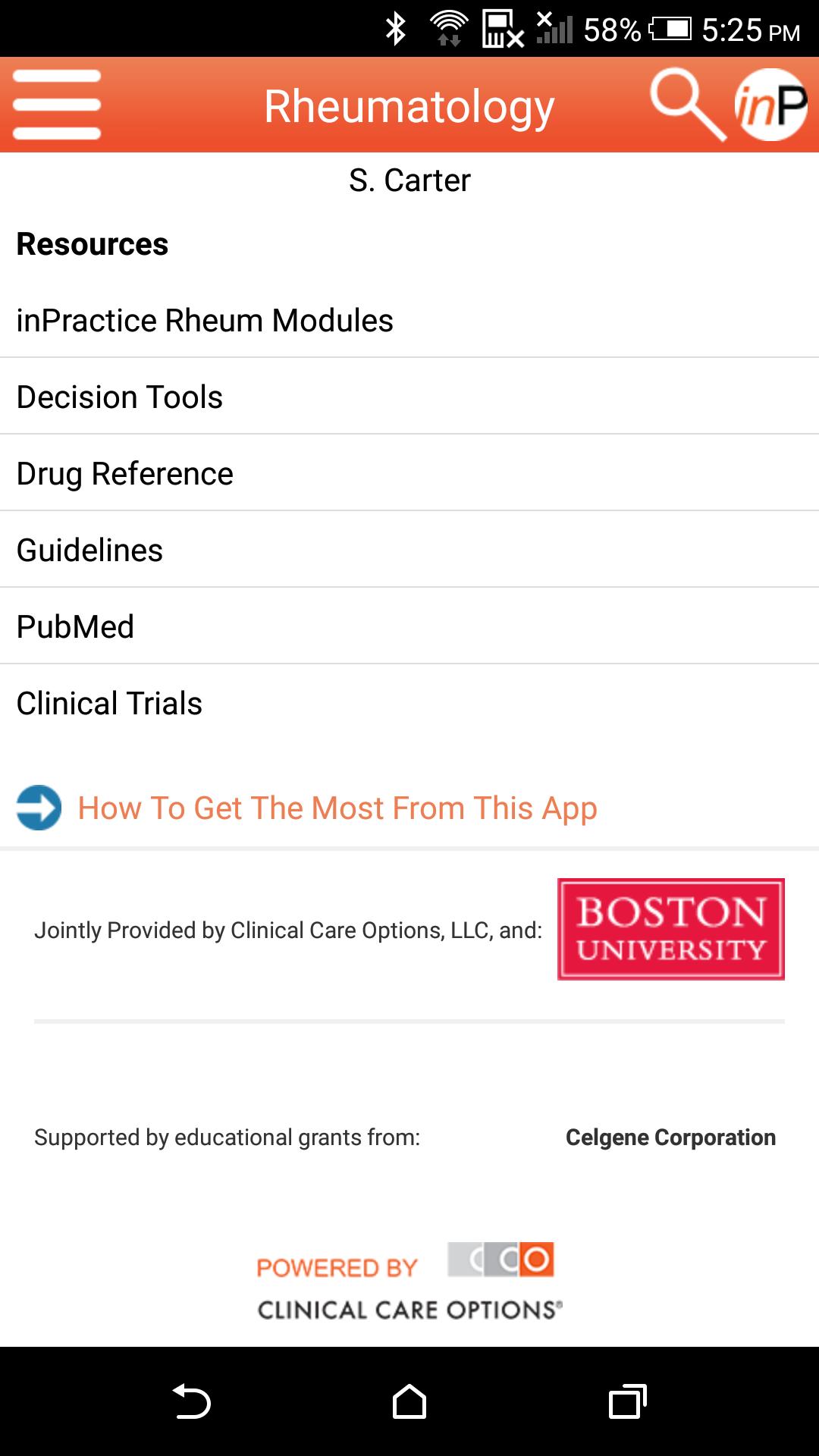Open the inPractice Rheum Modules section
The height and width of the screenshot is (1456, 819).
[205, 320]
